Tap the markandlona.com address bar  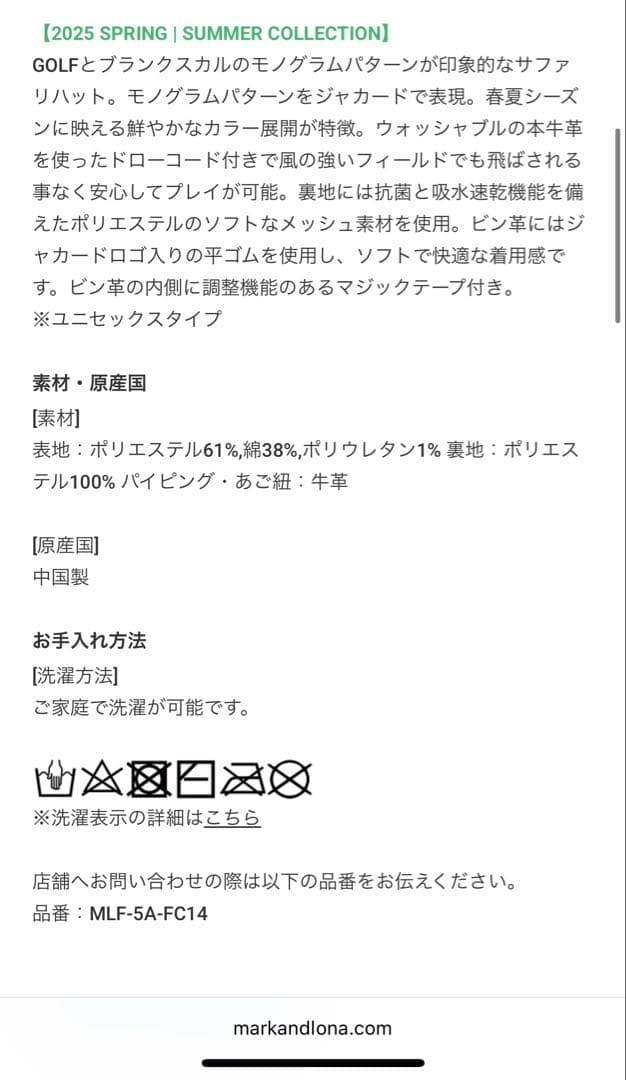coord(312,1027)
